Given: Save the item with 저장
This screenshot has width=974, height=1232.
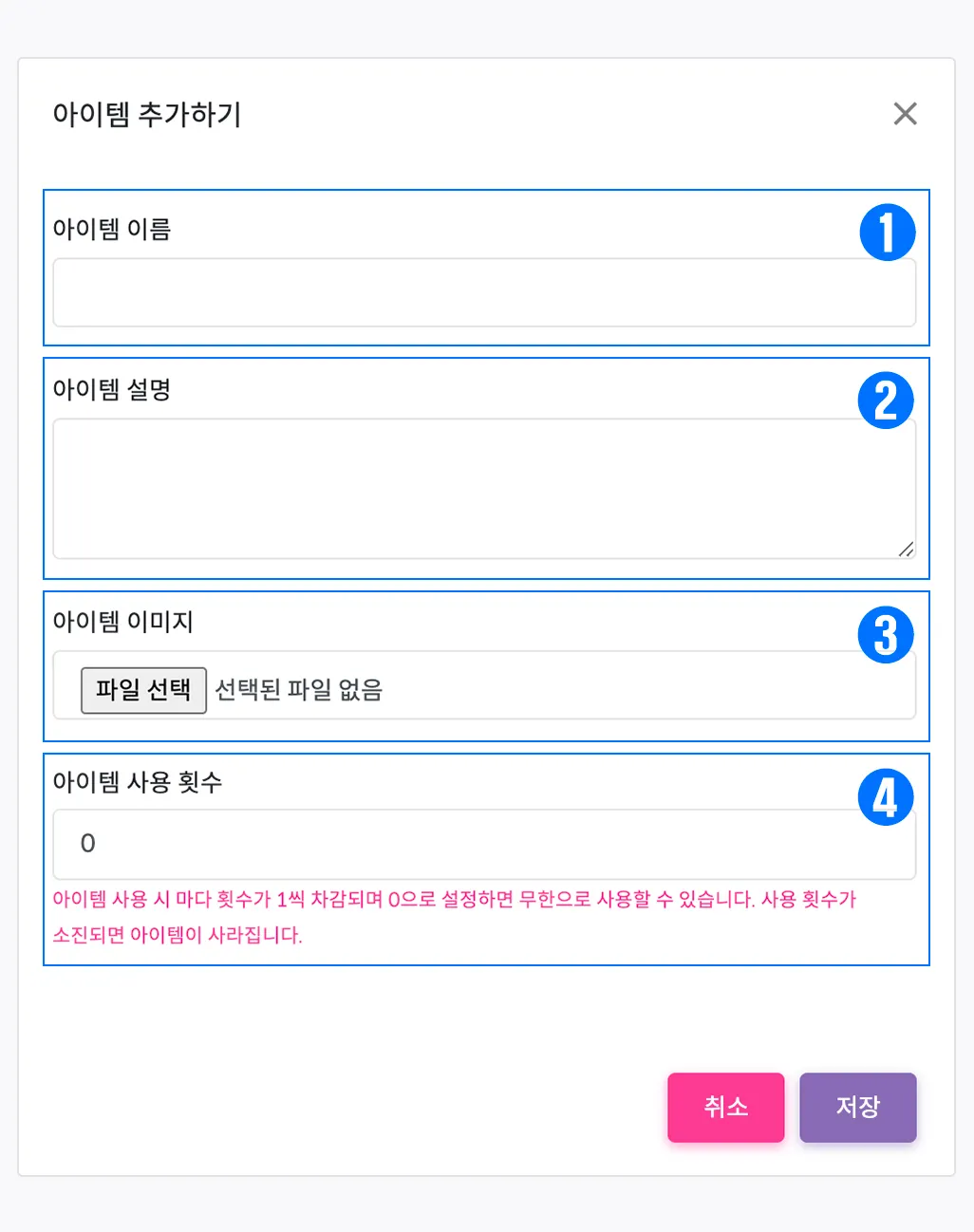Looking at the screenshot, I should click(x=857, y=1107).
